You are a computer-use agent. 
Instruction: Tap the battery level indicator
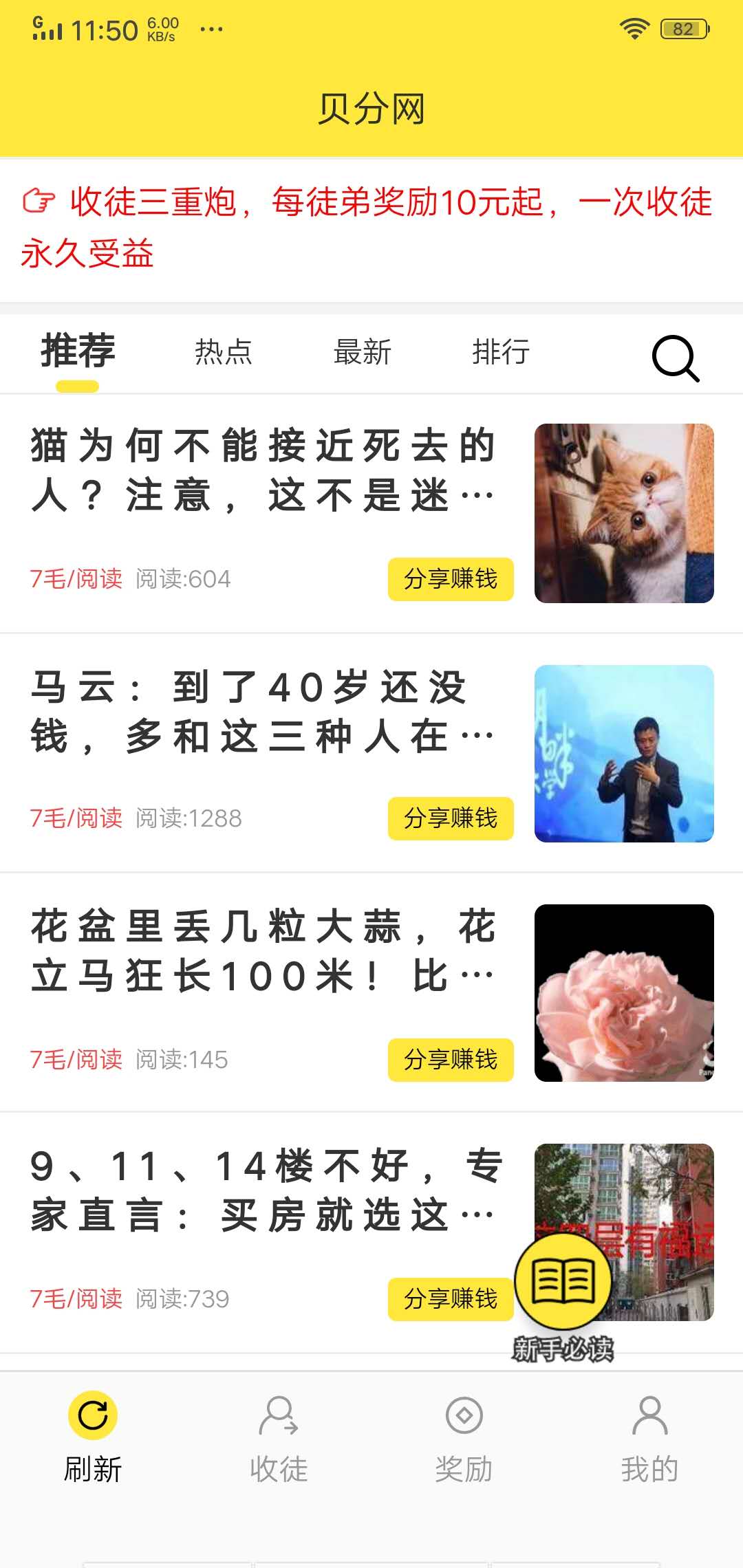pos(682,28)
